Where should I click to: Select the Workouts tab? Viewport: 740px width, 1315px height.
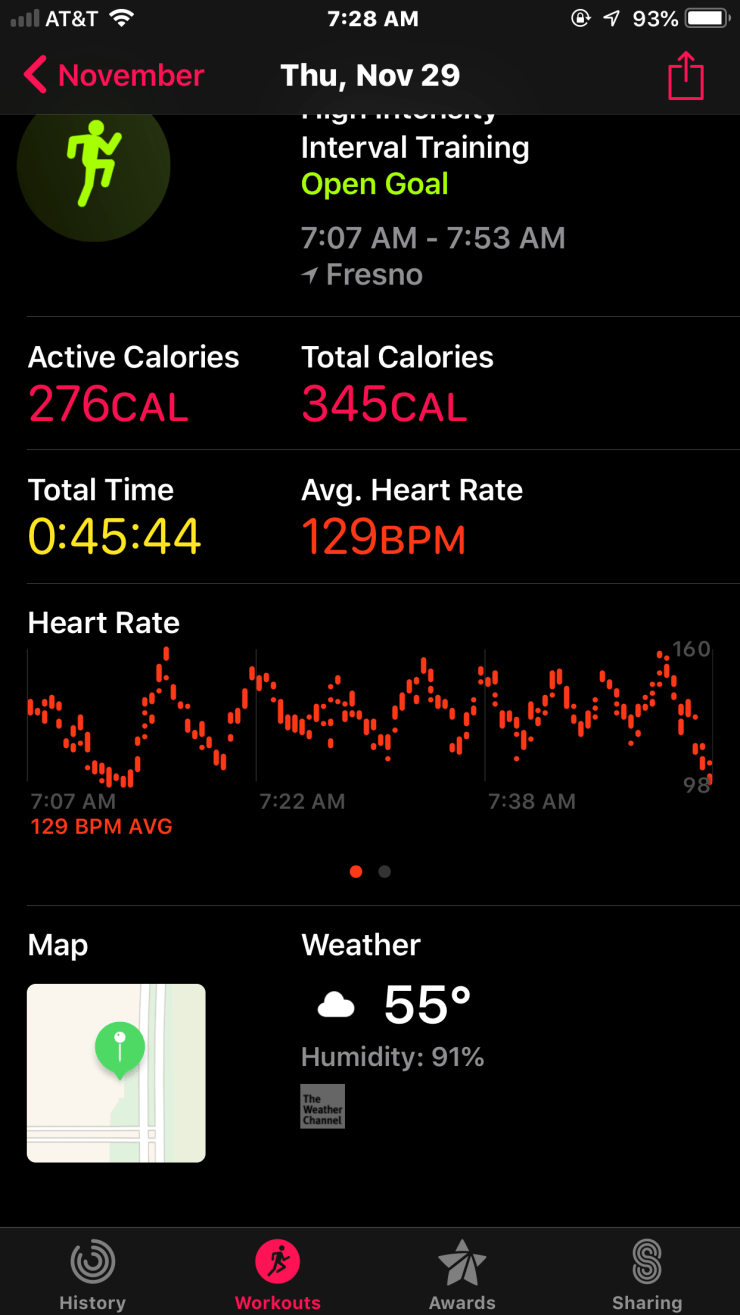[278, 1272]
